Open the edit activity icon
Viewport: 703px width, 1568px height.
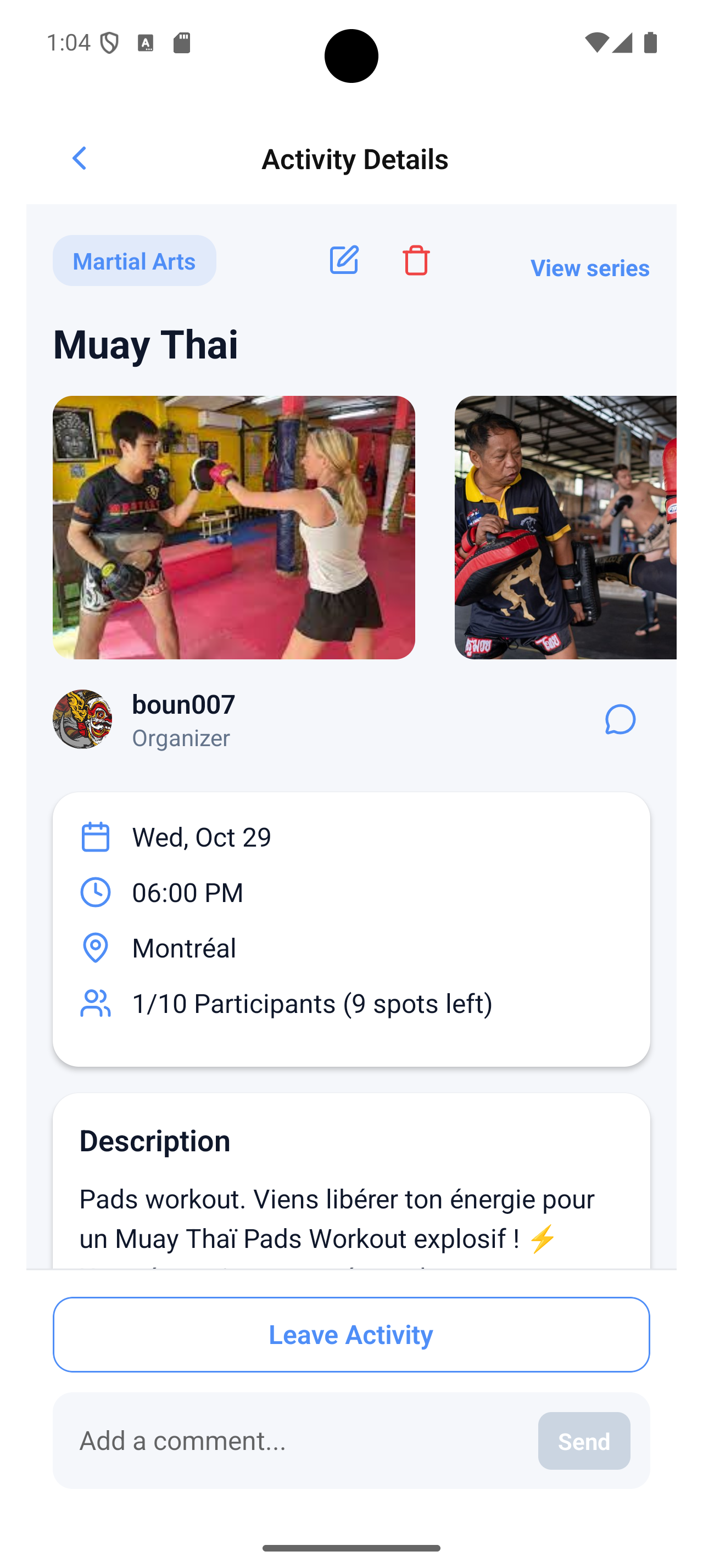(x=343, y=260)
